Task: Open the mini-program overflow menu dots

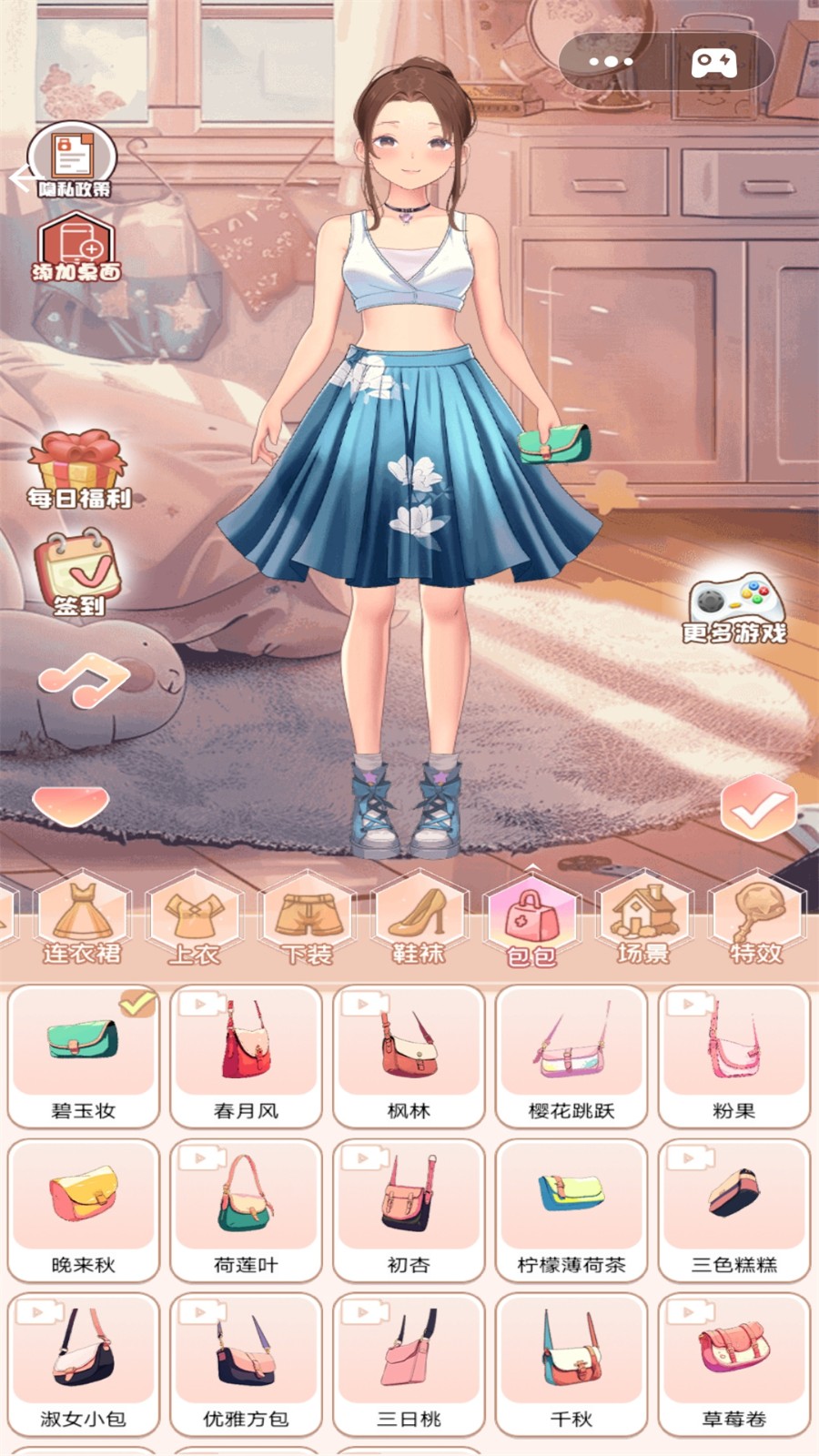Action: (612, 62)
